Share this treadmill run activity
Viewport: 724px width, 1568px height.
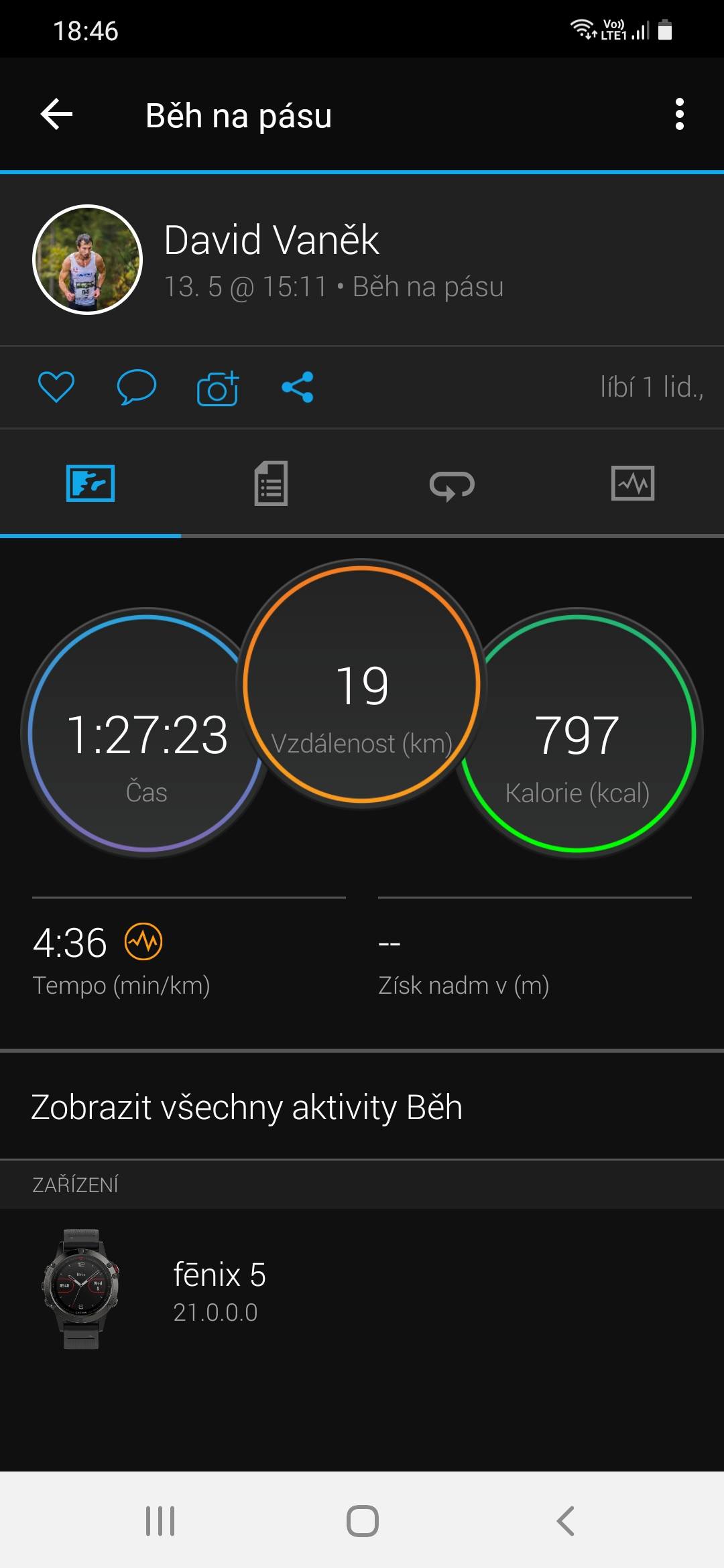tap(298, 387)
